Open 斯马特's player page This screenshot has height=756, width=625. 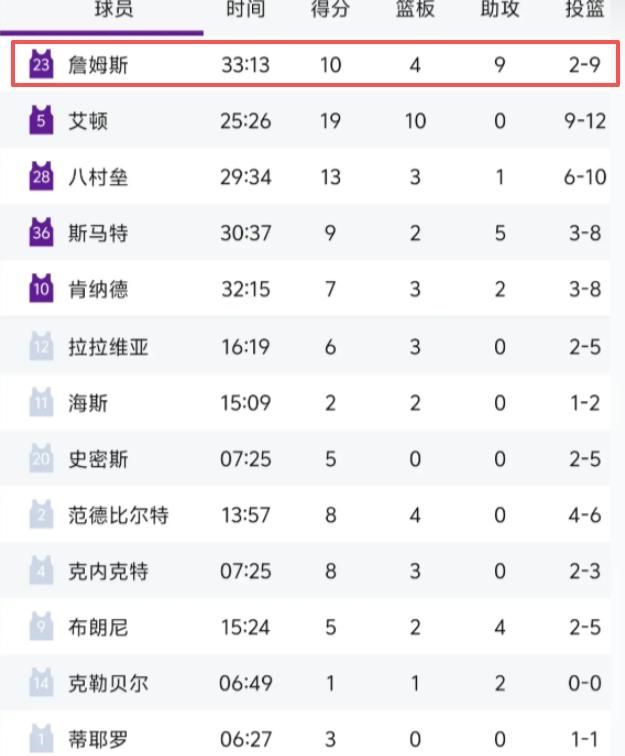coord(98,234)
